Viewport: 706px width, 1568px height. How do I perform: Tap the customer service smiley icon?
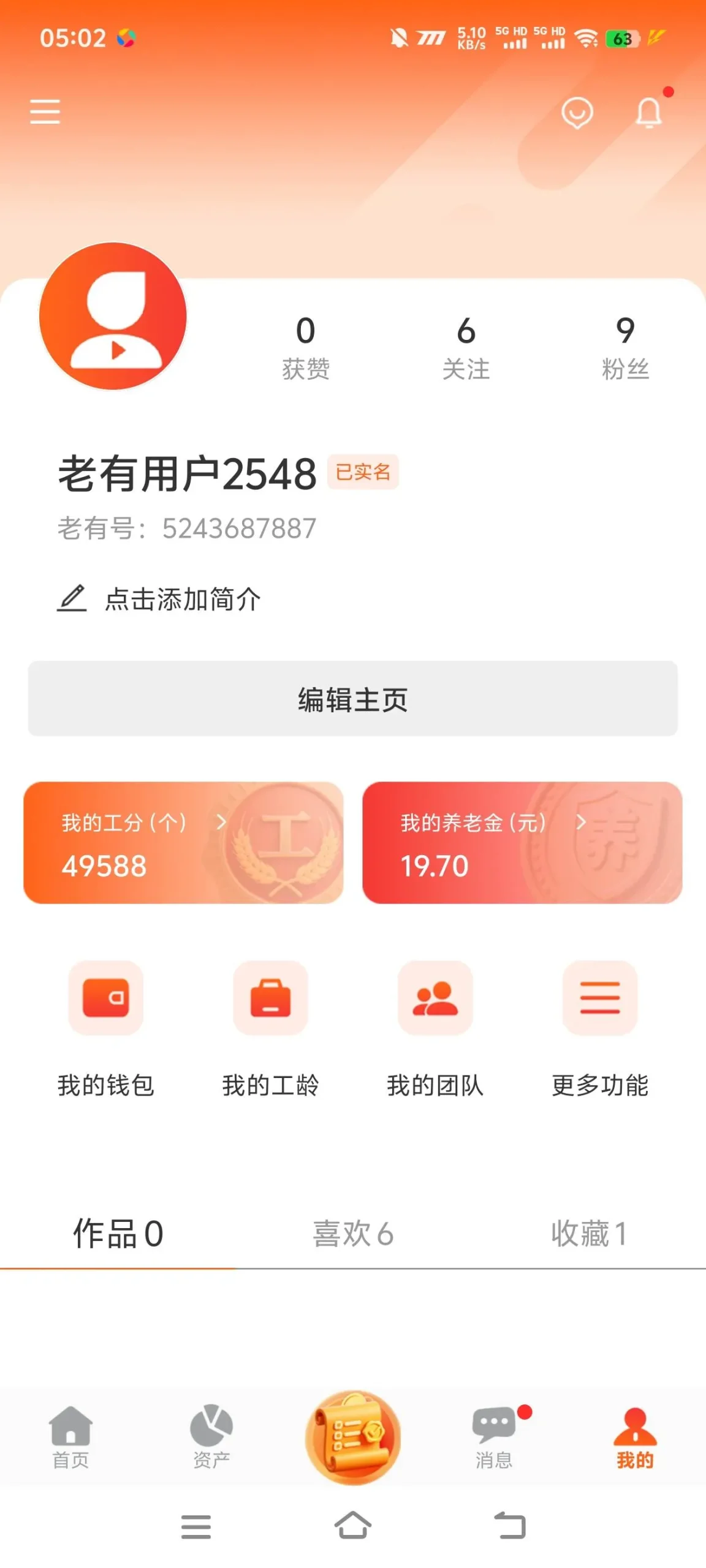[577, 113]
